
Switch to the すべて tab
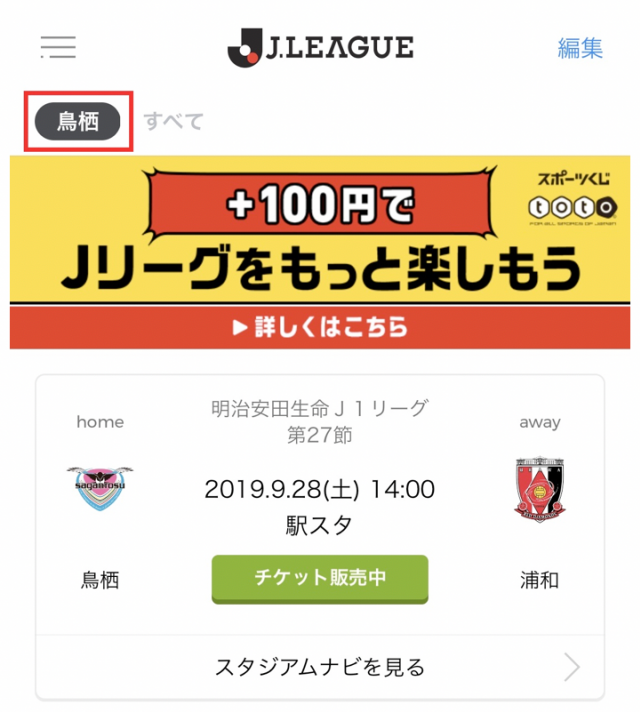[173, 122]
